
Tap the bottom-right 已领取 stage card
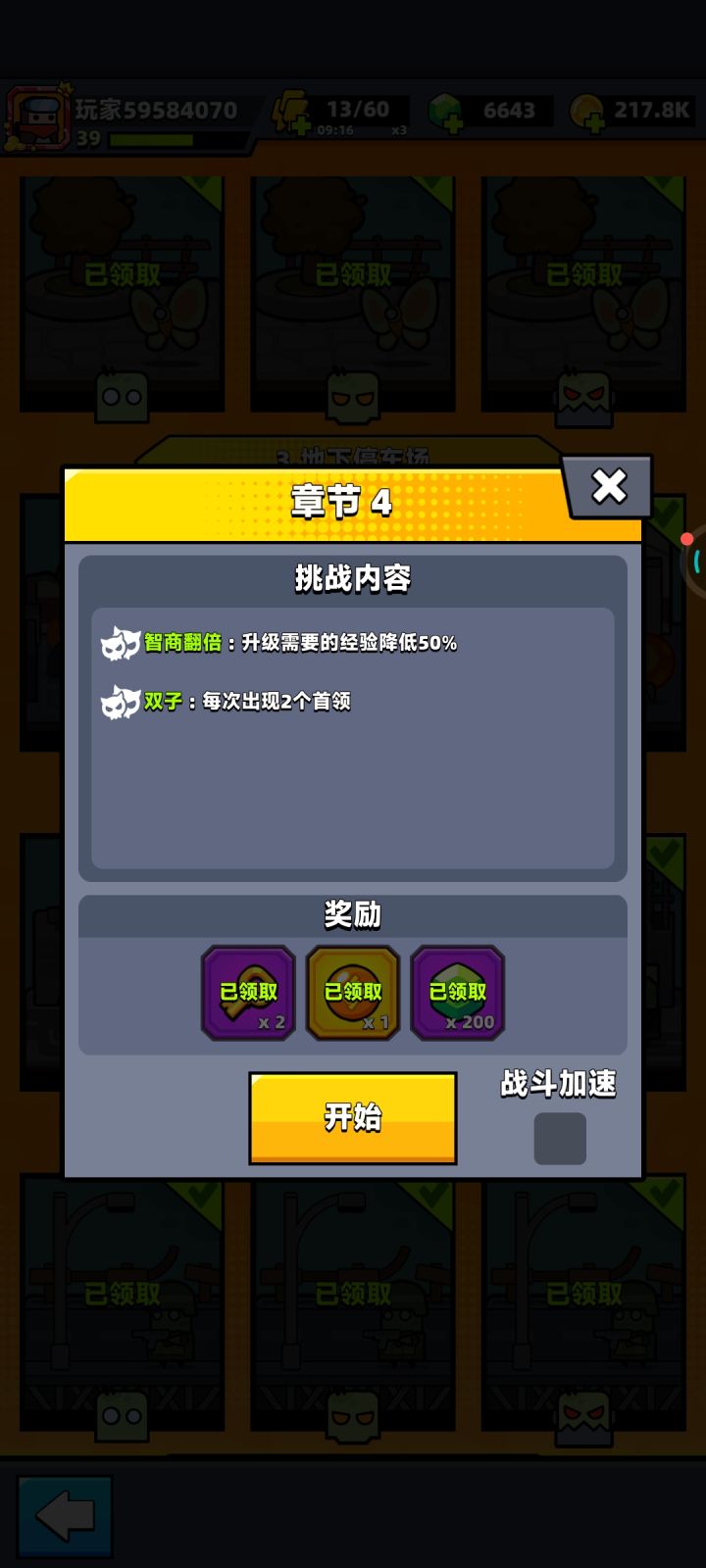(x=583, y=1303)
